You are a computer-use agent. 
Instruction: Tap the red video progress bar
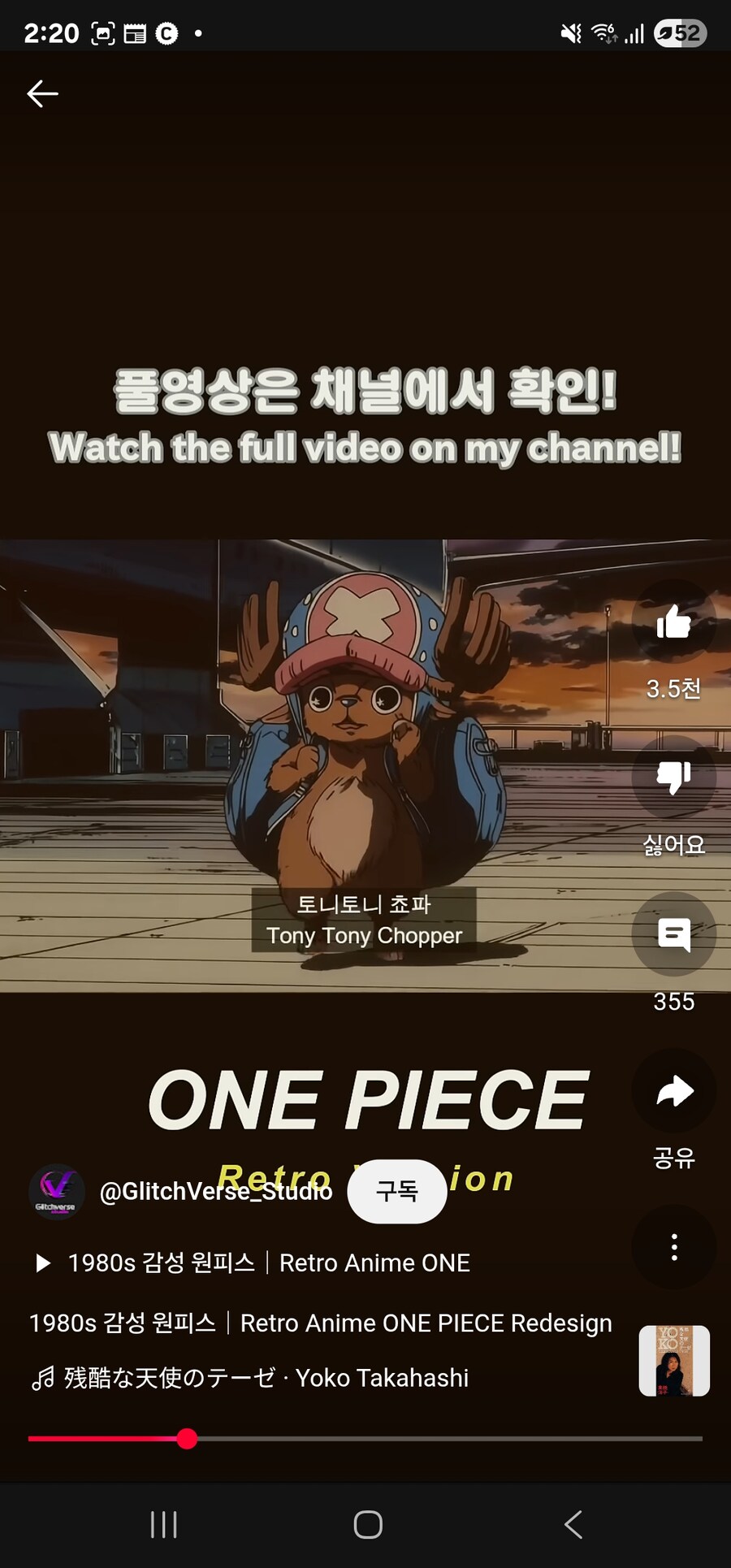pyautogui.click(x=365, y=1439)
